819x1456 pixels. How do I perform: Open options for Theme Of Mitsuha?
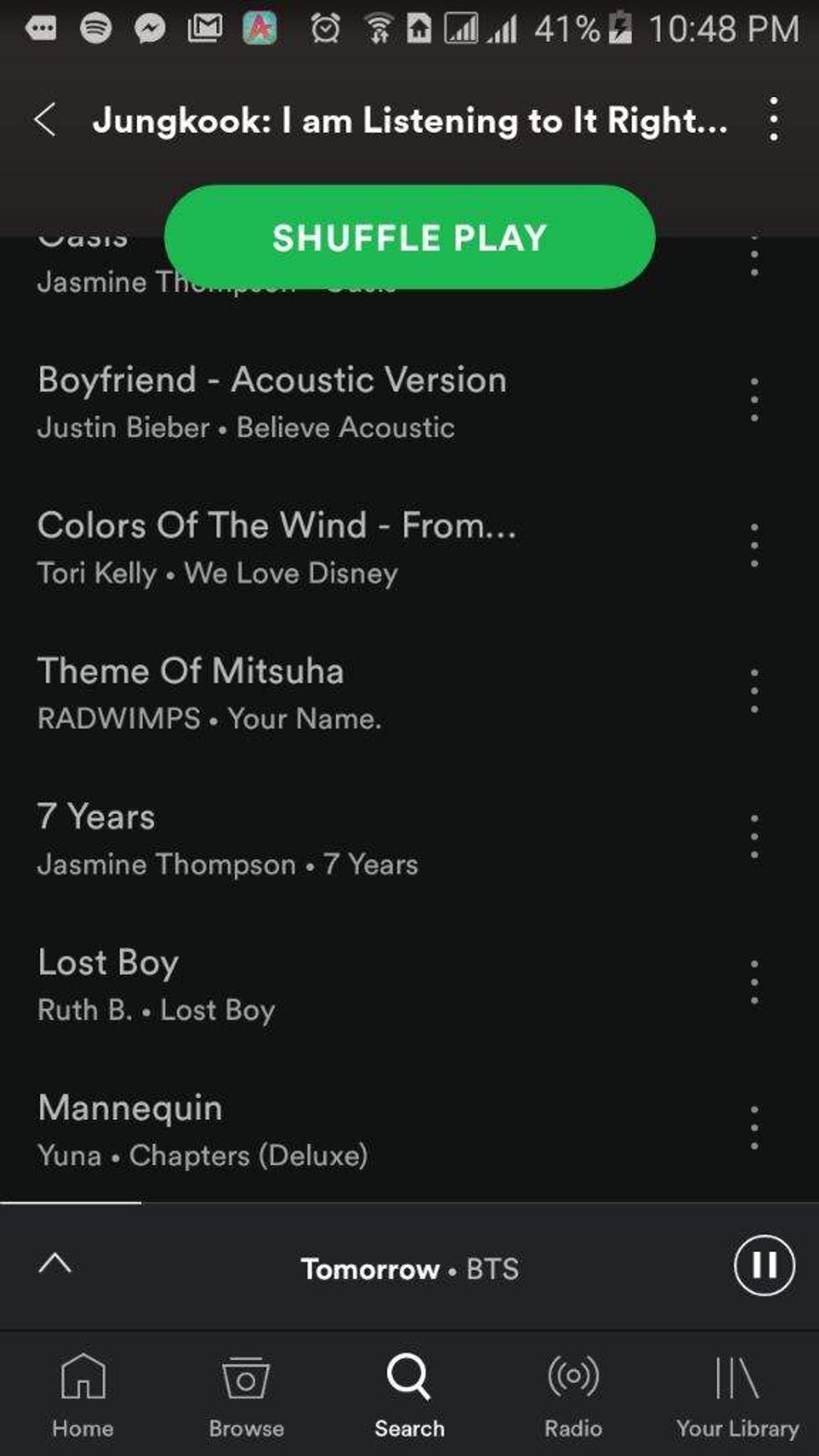point(754,691)
